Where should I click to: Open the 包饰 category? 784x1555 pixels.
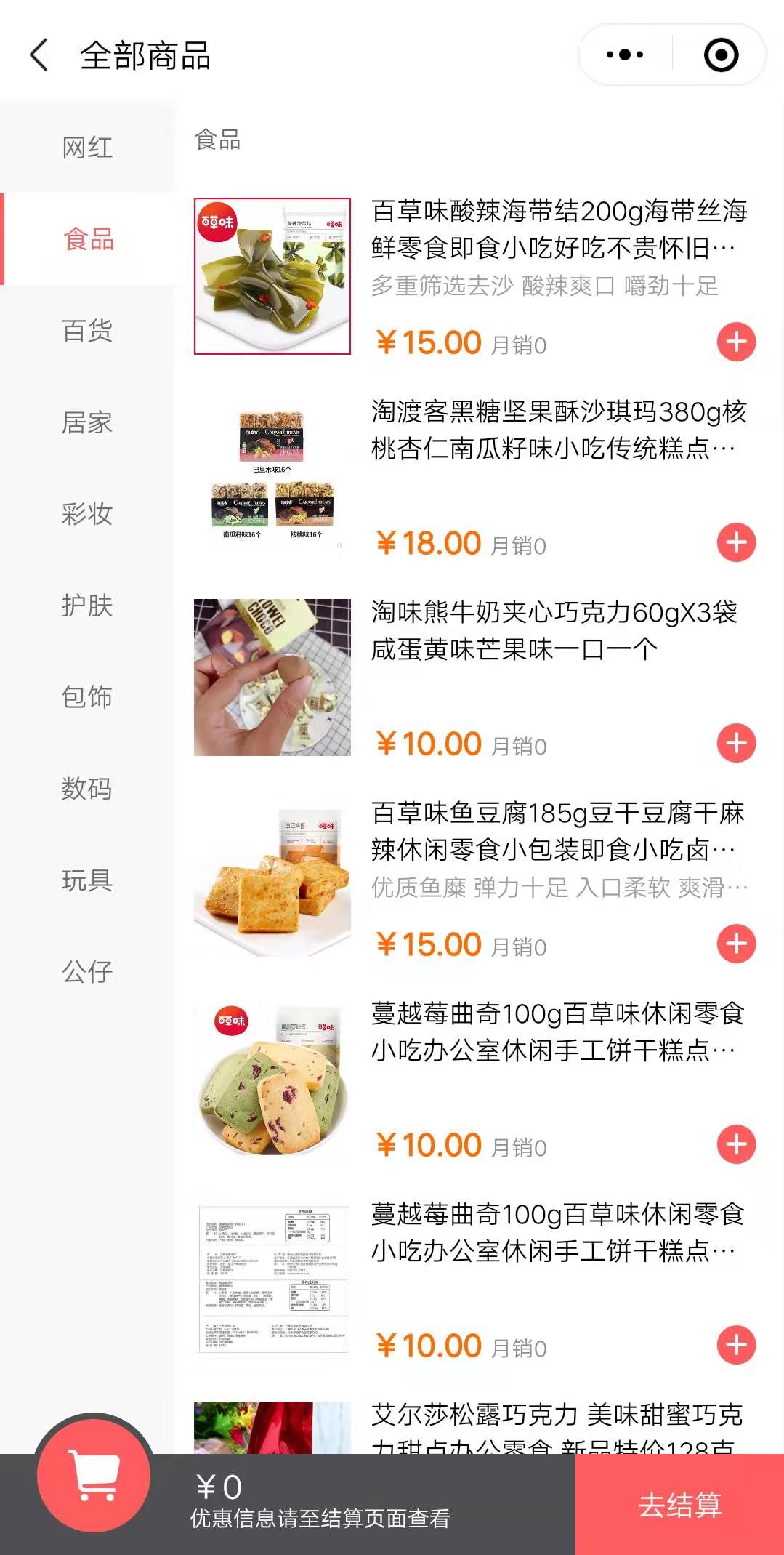(87, 697)
